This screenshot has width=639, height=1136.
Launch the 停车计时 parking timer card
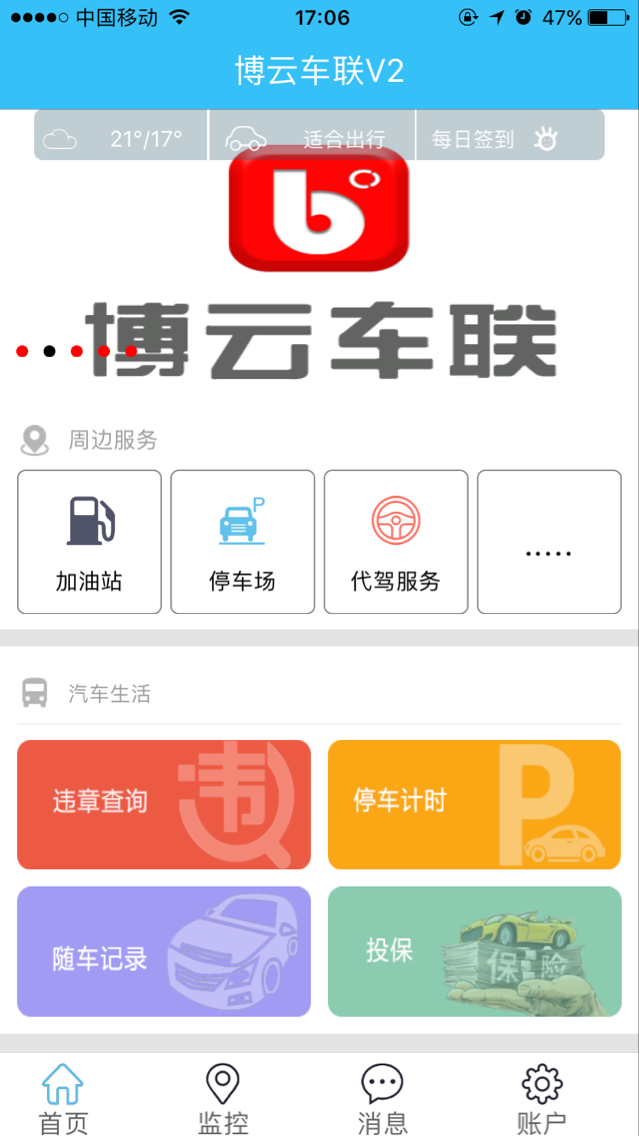tap(474, 804)
